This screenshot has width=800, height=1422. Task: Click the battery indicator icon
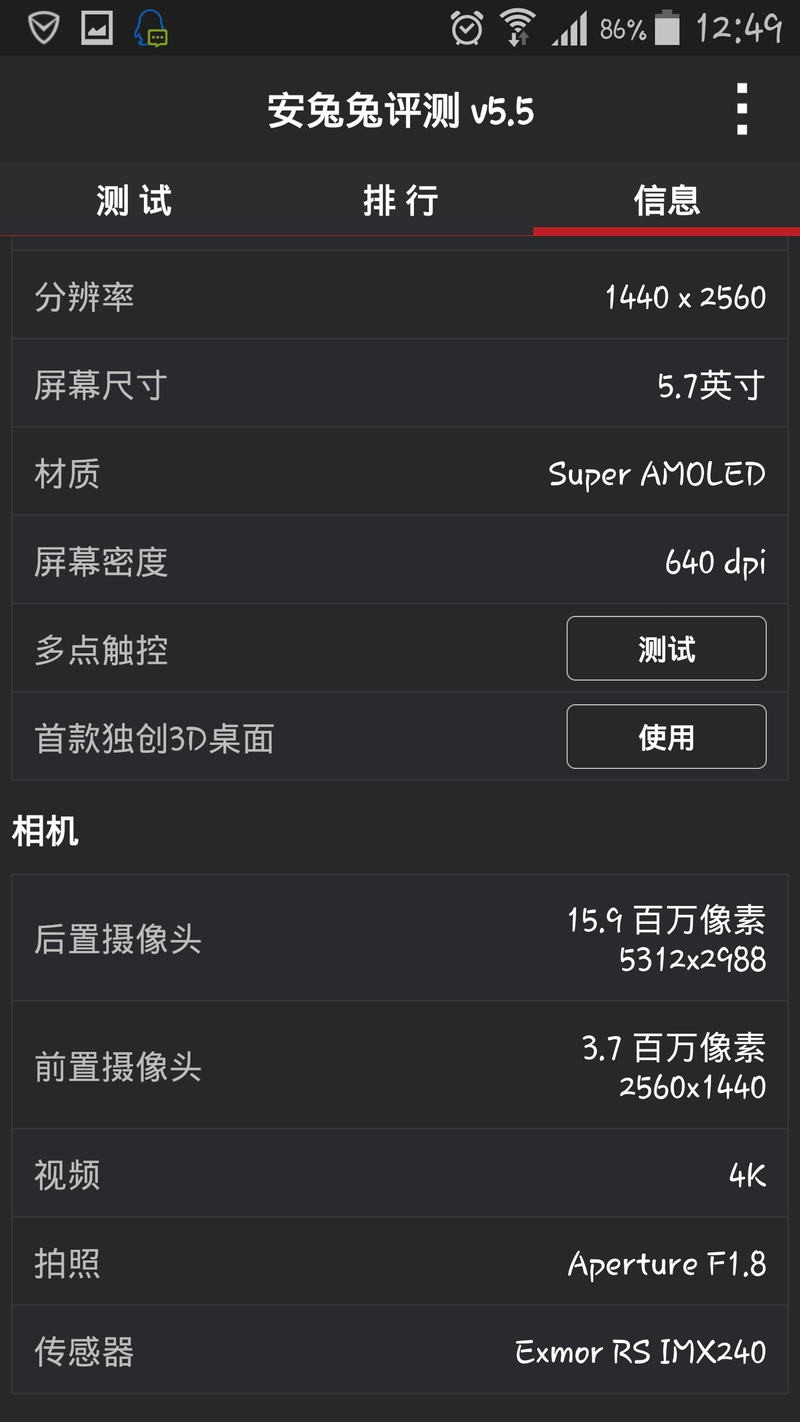coord(665,26)
